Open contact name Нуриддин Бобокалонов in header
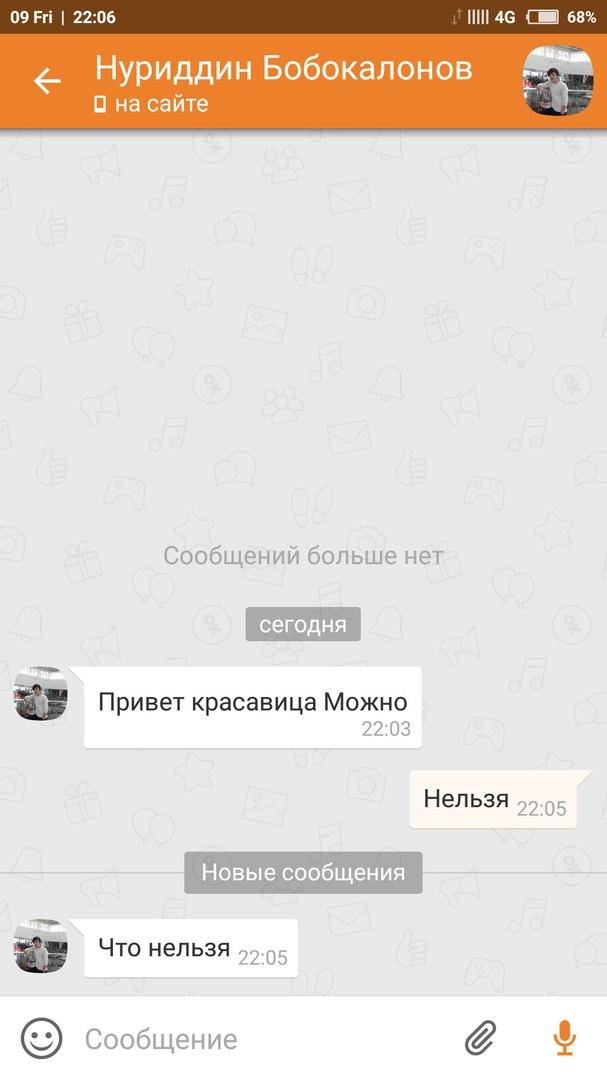607x1080 pixels. click(283, 69)
